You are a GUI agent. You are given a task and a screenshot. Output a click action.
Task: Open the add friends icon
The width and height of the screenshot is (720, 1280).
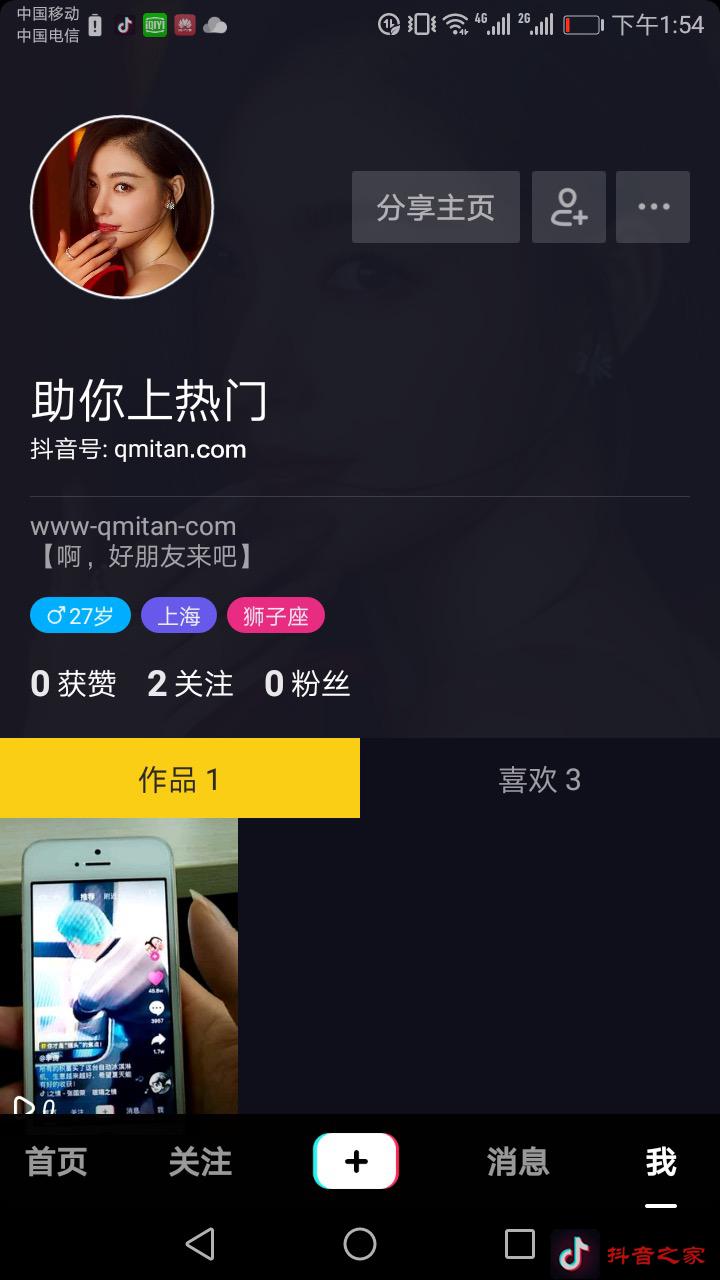[568, 207]
